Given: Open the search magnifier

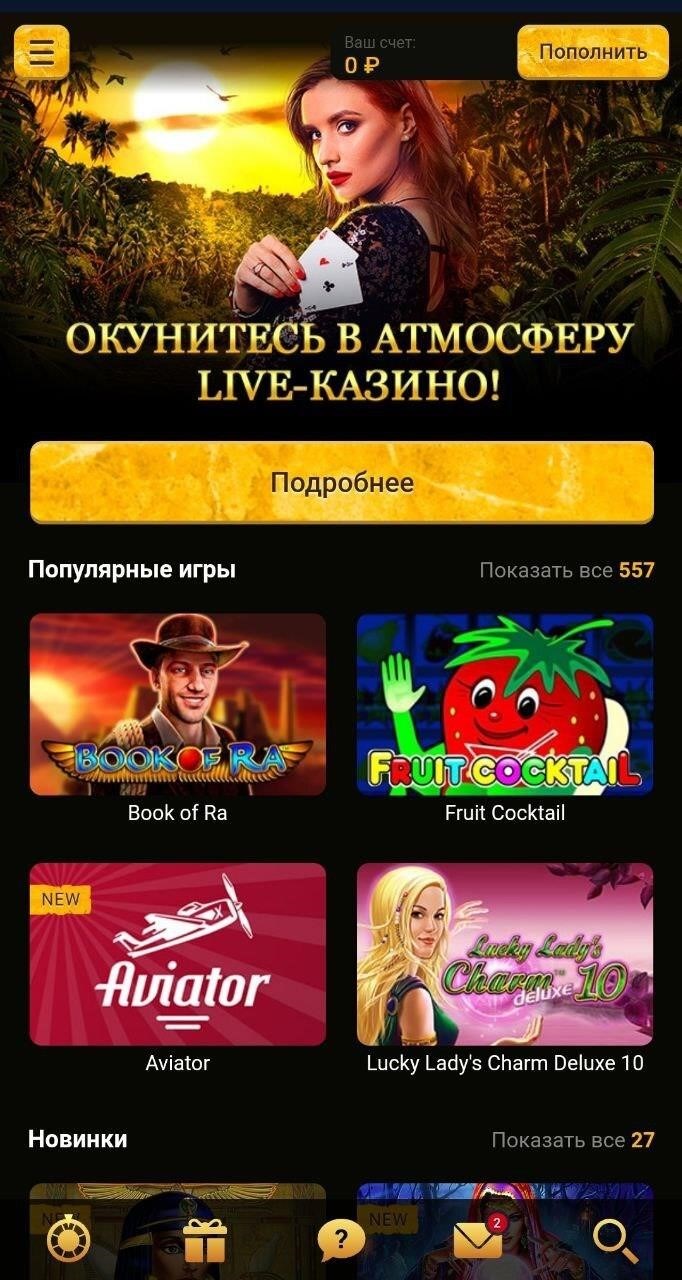Looking at the screenshot, I should pyautogui.click(x=614, y=1240).
